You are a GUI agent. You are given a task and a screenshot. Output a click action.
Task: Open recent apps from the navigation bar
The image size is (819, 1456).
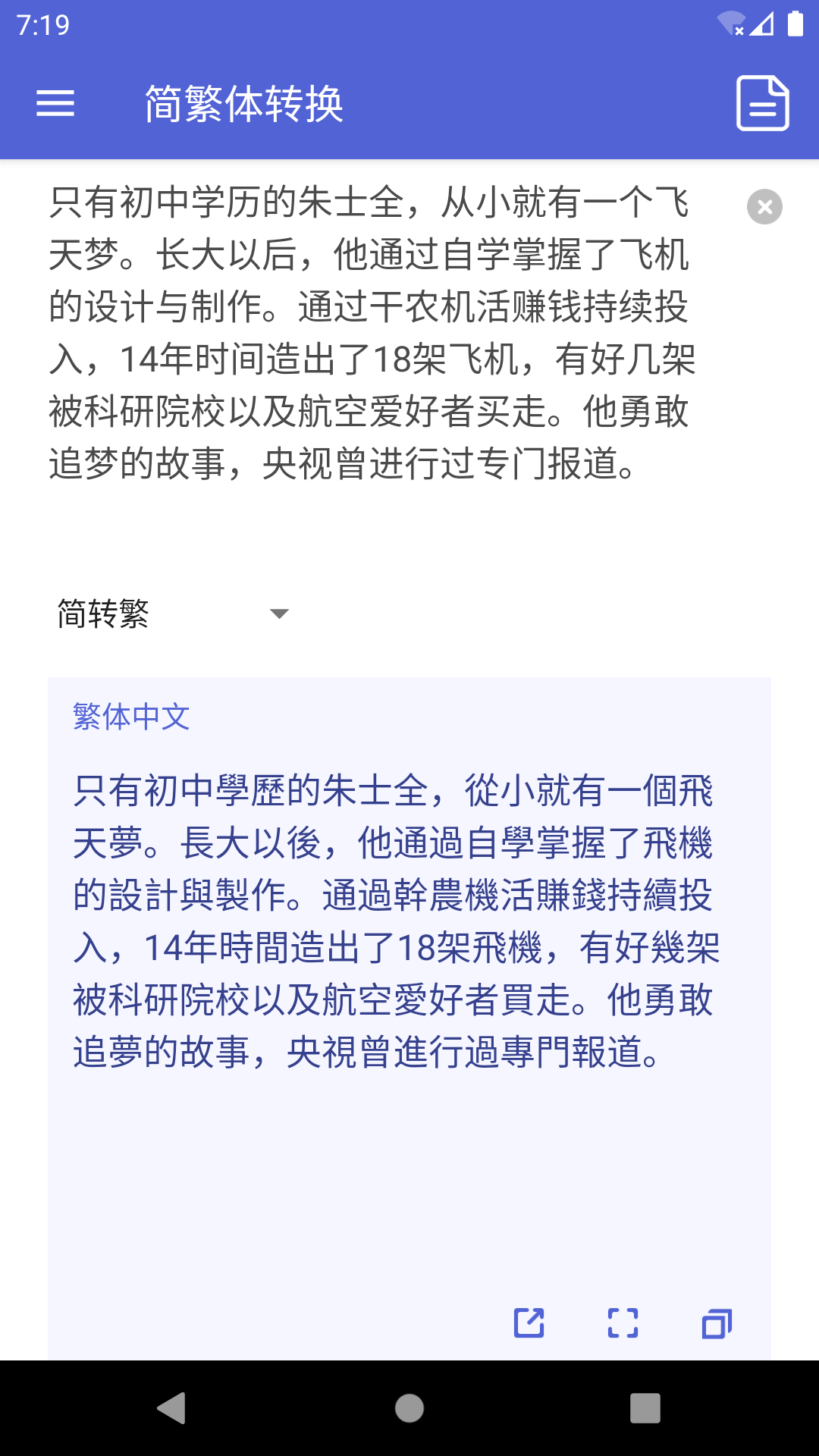click(x=645, y=1408)
